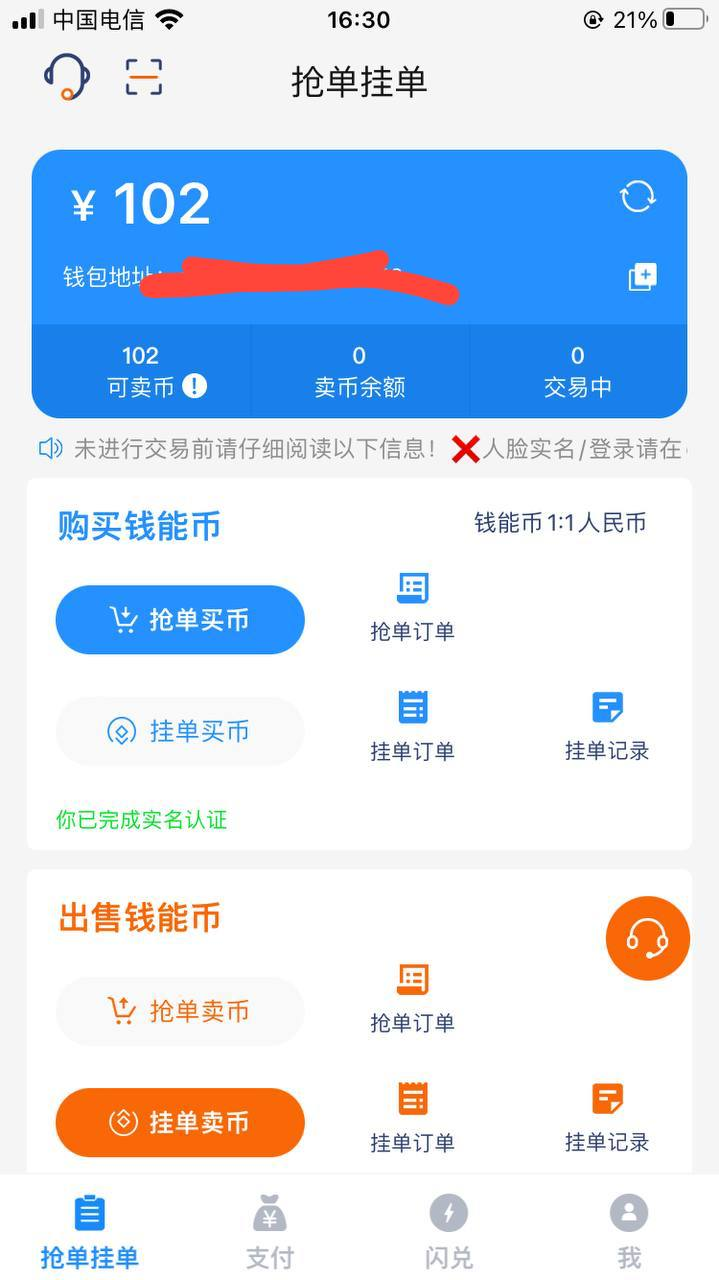
Task: Switch to the 我 tab
Action: click(629, 1232)
